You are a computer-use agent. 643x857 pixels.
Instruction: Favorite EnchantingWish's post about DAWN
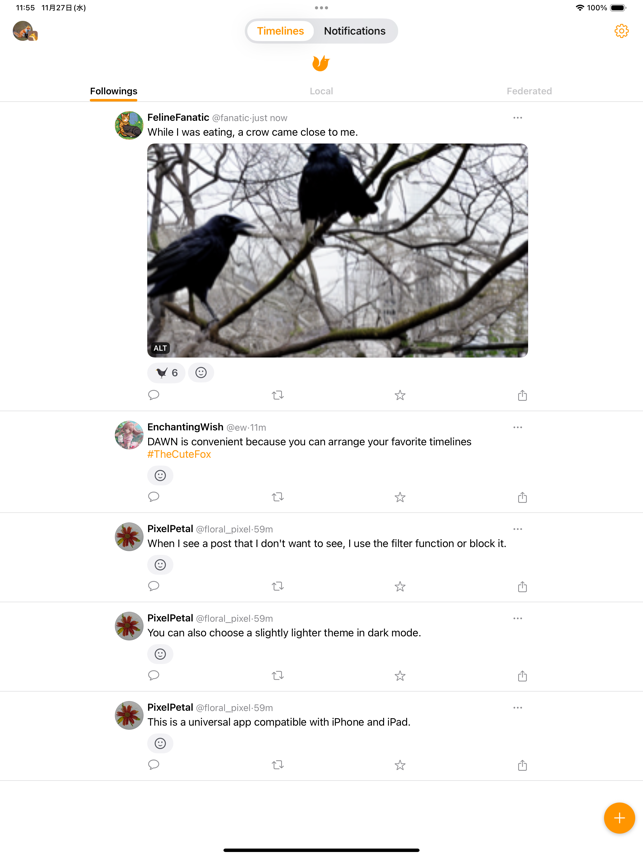tap(400, 497)
